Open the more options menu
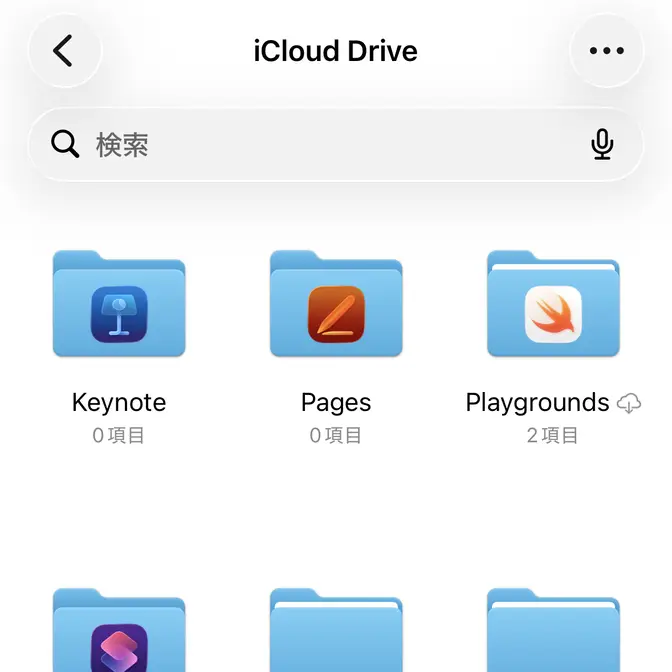The width and height of the screenshot is (672, 672). click(606, 50)
